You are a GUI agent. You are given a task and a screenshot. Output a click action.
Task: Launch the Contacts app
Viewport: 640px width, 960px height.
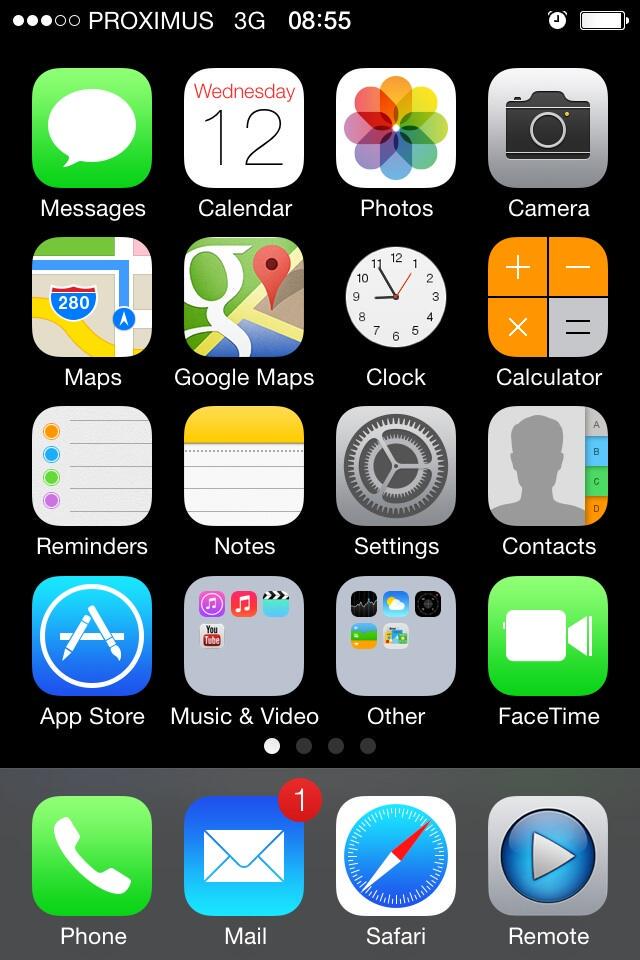pos(548,466)
